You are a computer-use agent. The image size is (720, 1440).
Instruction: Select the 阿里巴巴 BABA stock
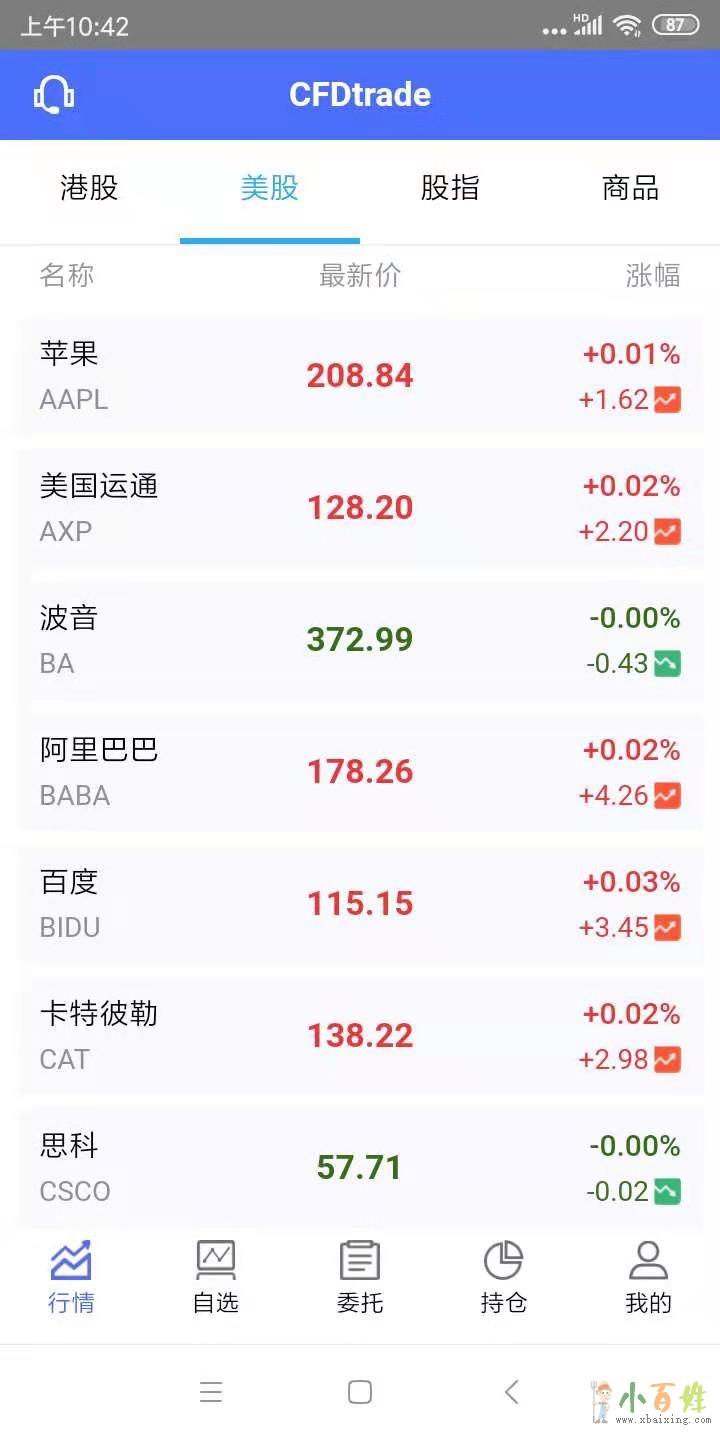(360, 772)
